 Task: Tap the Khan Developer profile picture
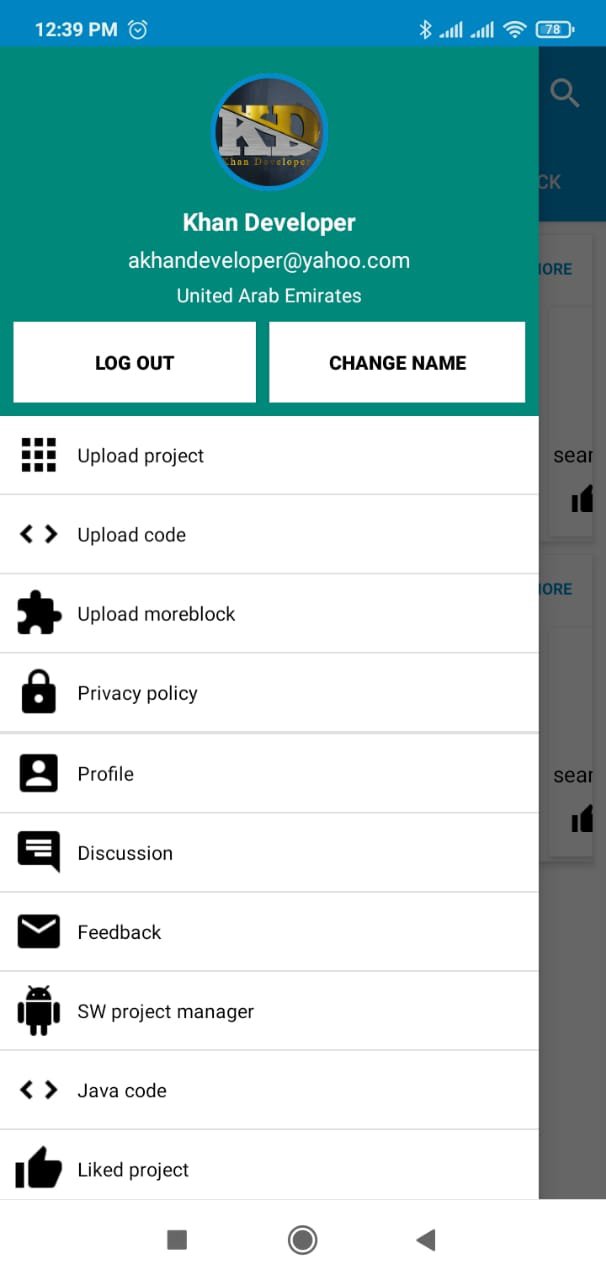[x=269, y=132]
